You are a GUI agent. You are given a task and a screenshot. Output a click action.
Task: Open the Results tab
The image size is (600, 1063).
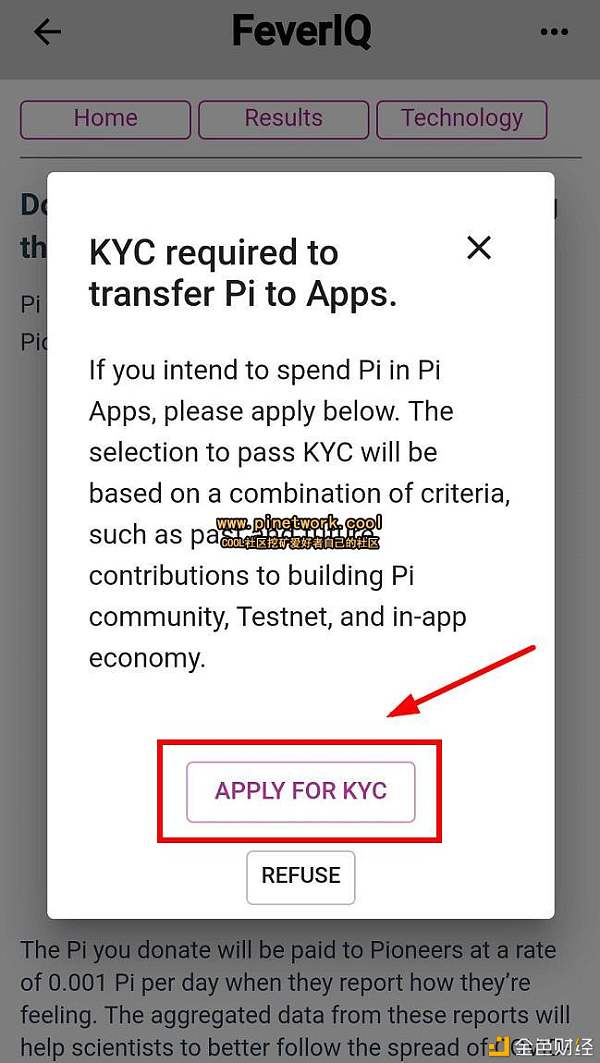(283, 119)
